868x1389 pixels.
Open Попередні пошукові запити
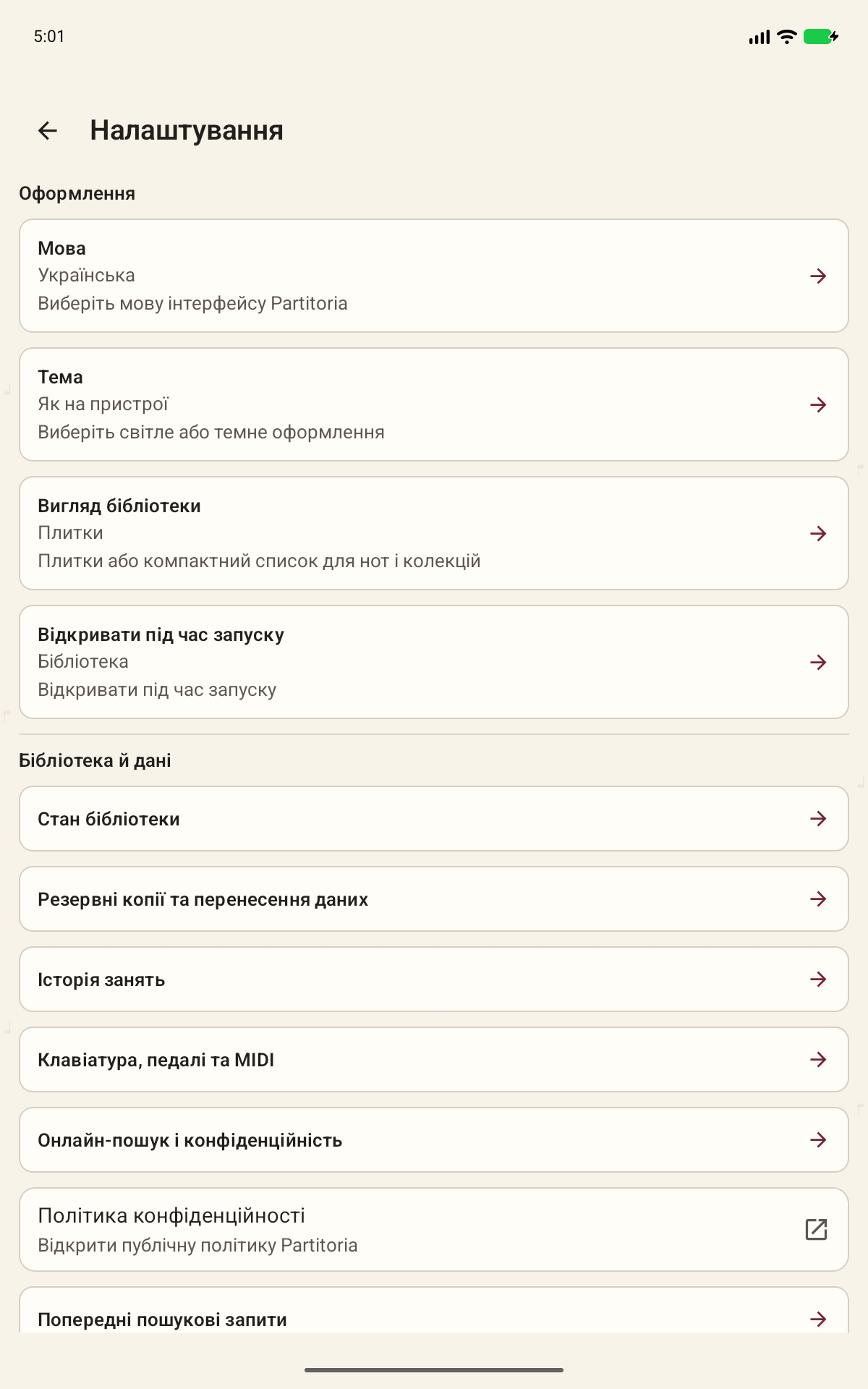pos(434,1310)
